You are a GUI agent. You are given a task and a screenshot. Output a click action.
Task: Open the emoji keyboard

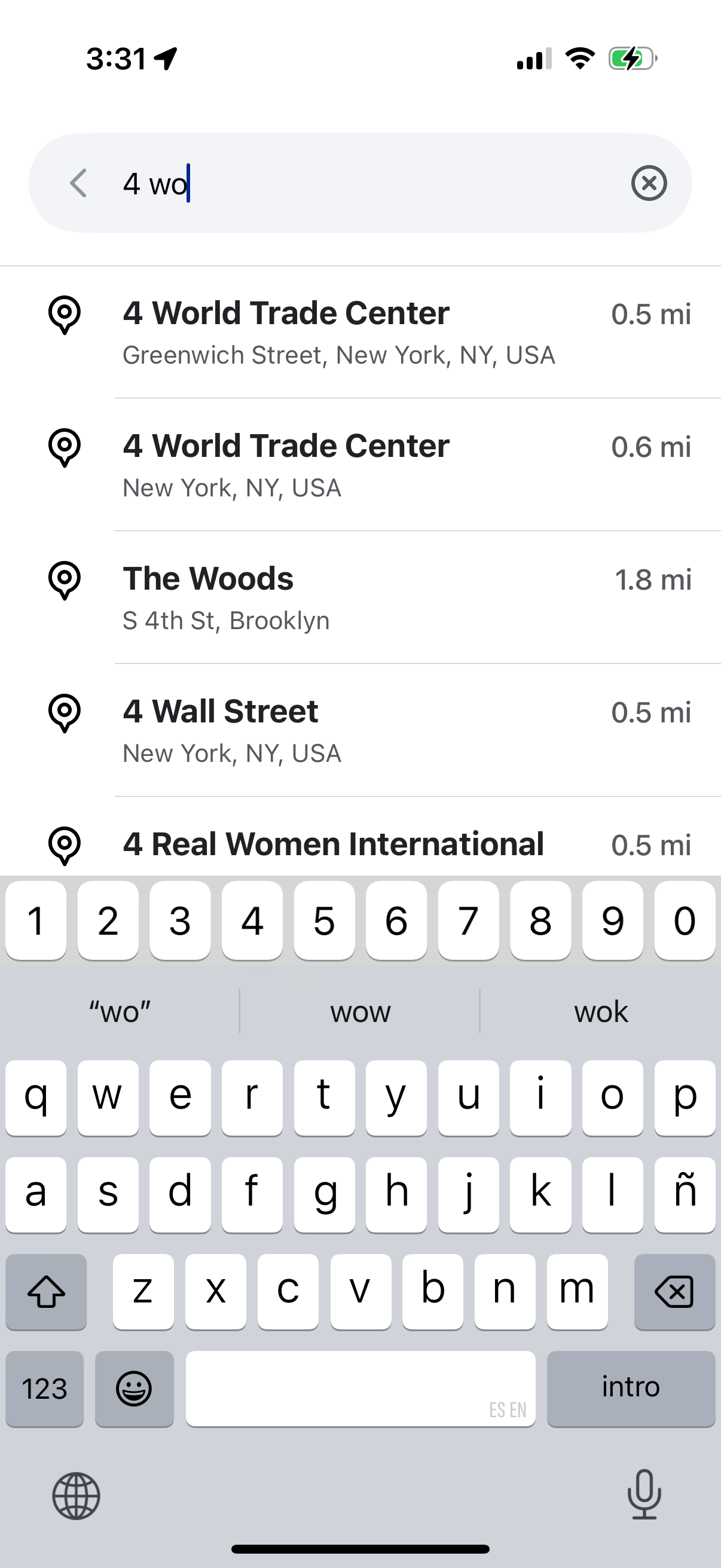134,1389
